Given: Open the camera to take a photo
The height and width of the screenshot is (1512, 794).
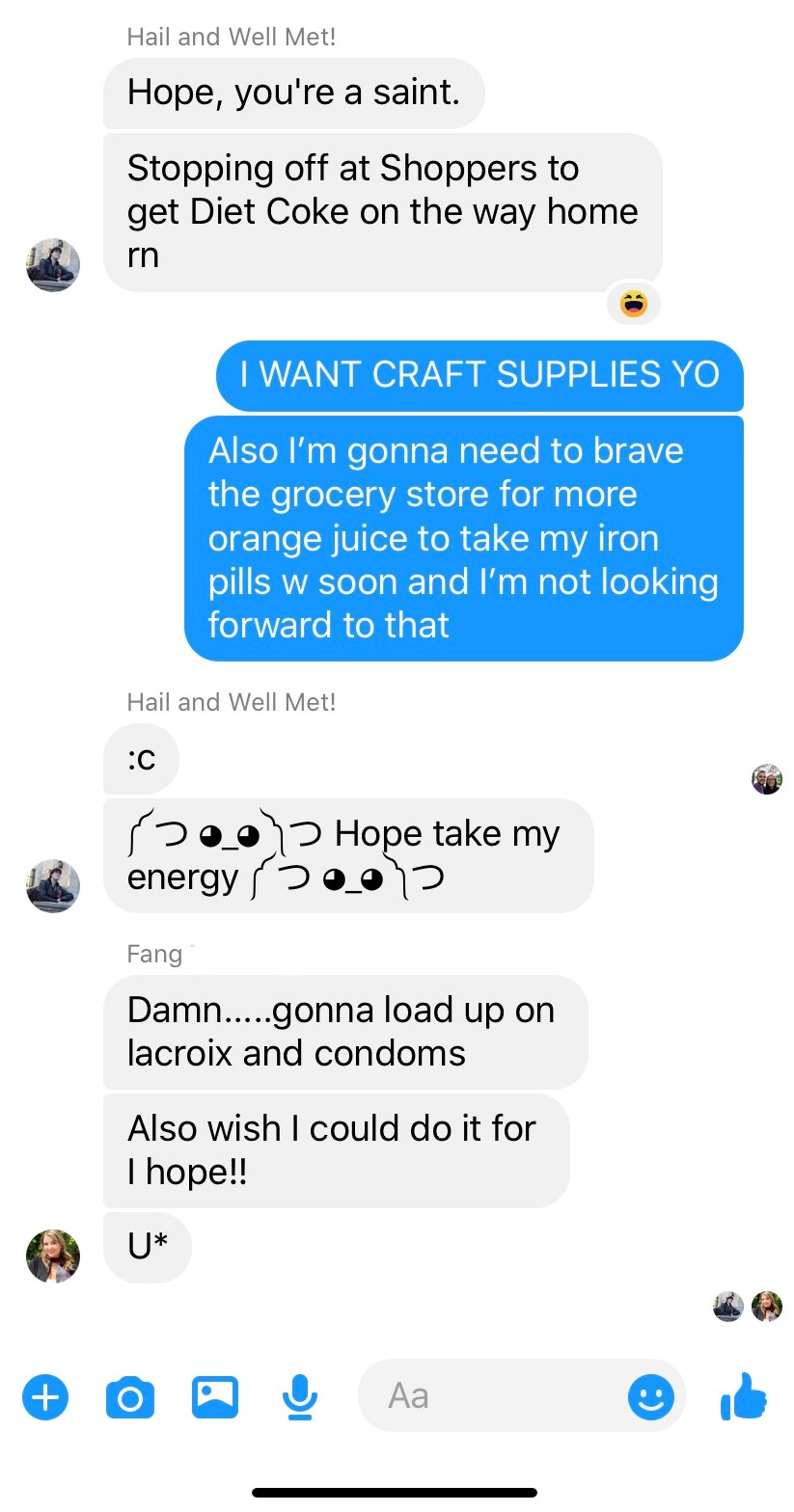Looking at the screenshot, I should tap(129, 1396).
